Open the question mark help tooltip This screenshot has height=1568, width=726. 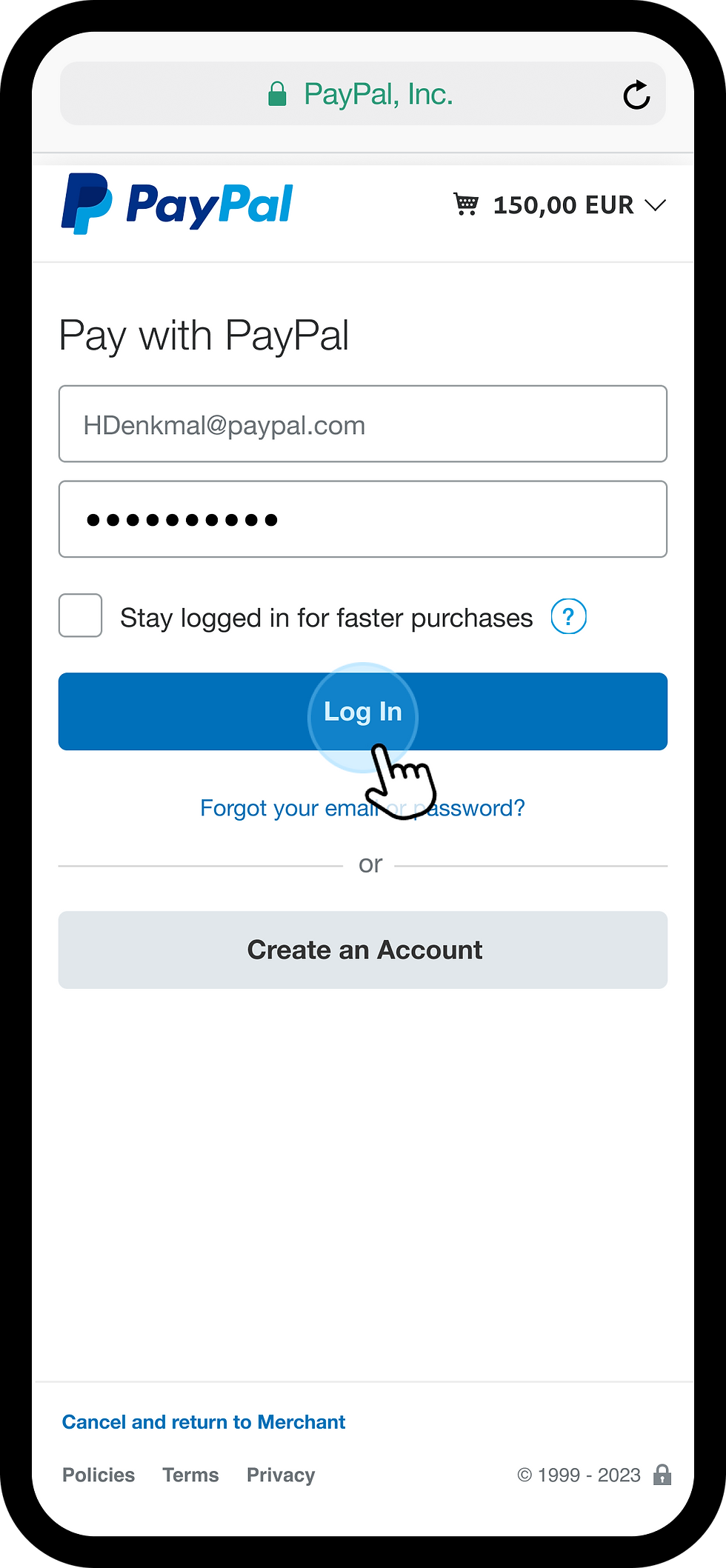(x=568, y=616)
